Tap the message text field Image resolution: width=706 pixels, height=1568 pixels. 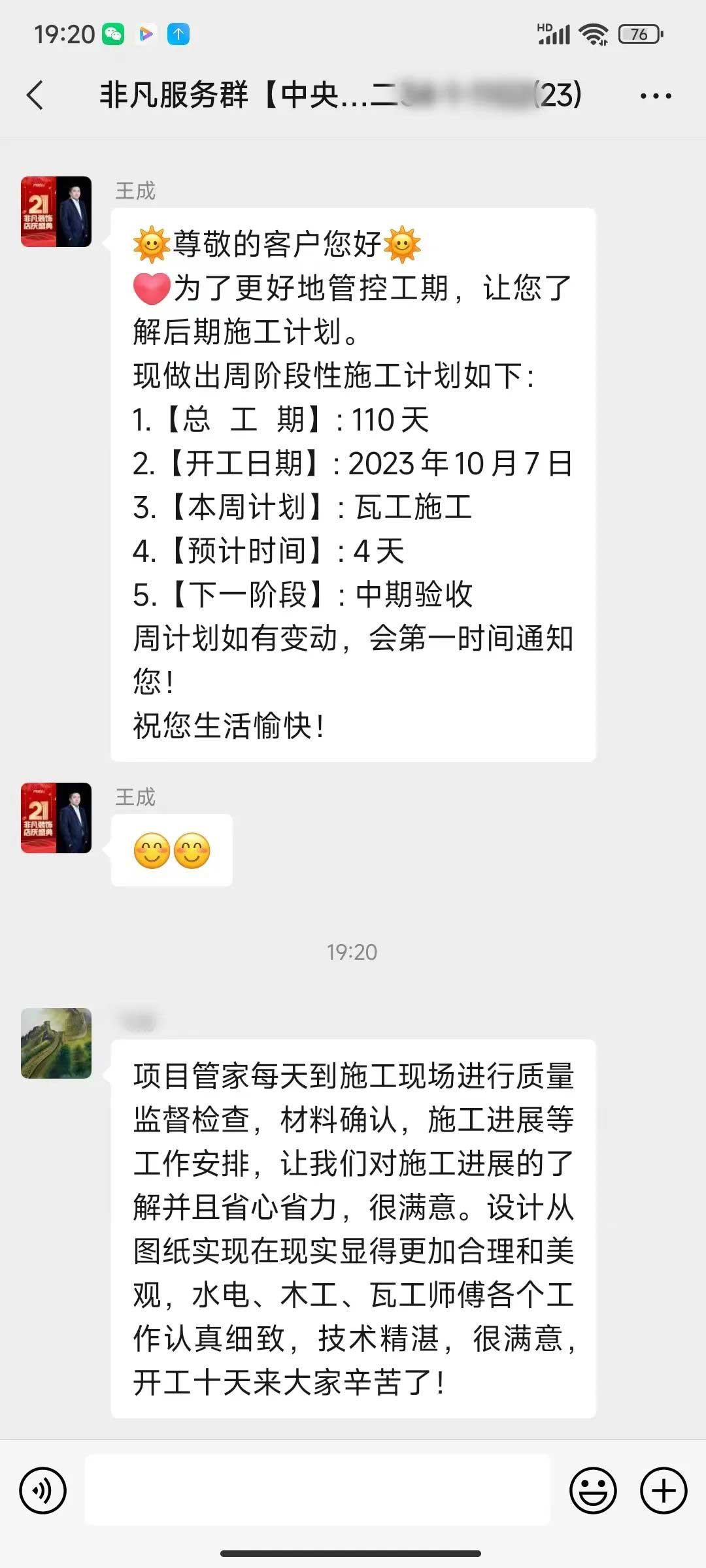pos(318,1490)
